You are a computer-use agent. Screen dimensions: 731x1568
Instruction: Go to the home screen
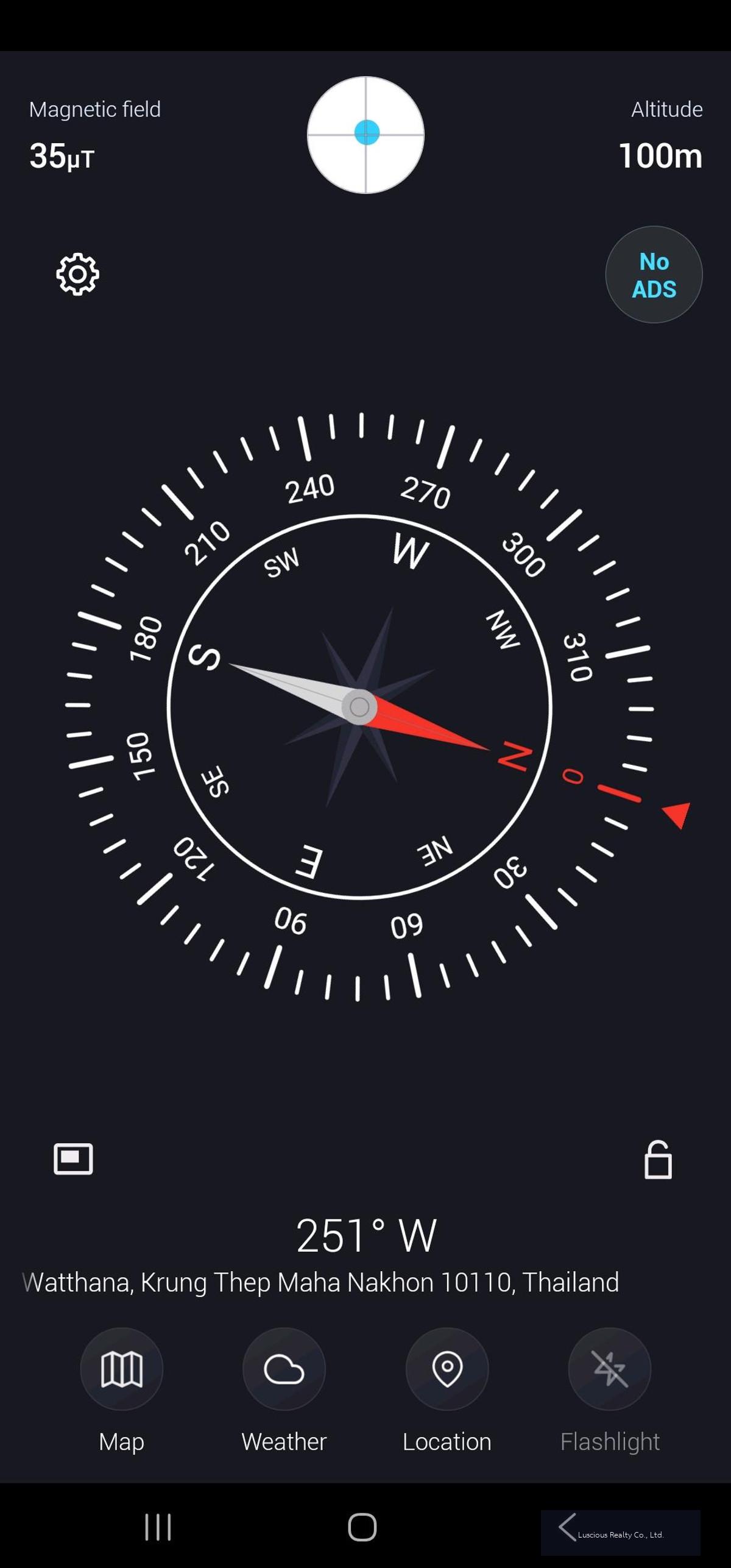tap(362, 1527)
